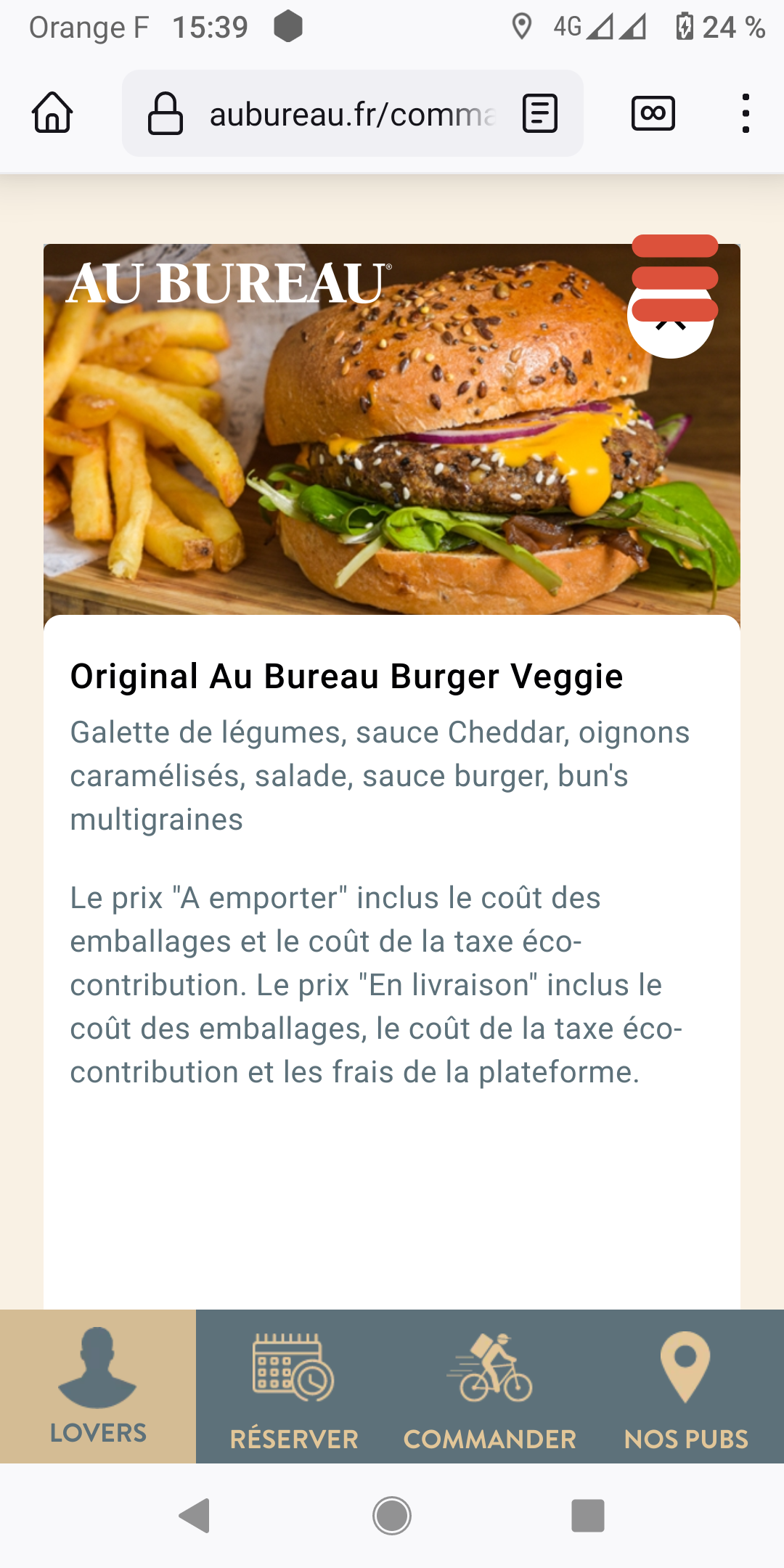Go to the Android home screen

392,1516
